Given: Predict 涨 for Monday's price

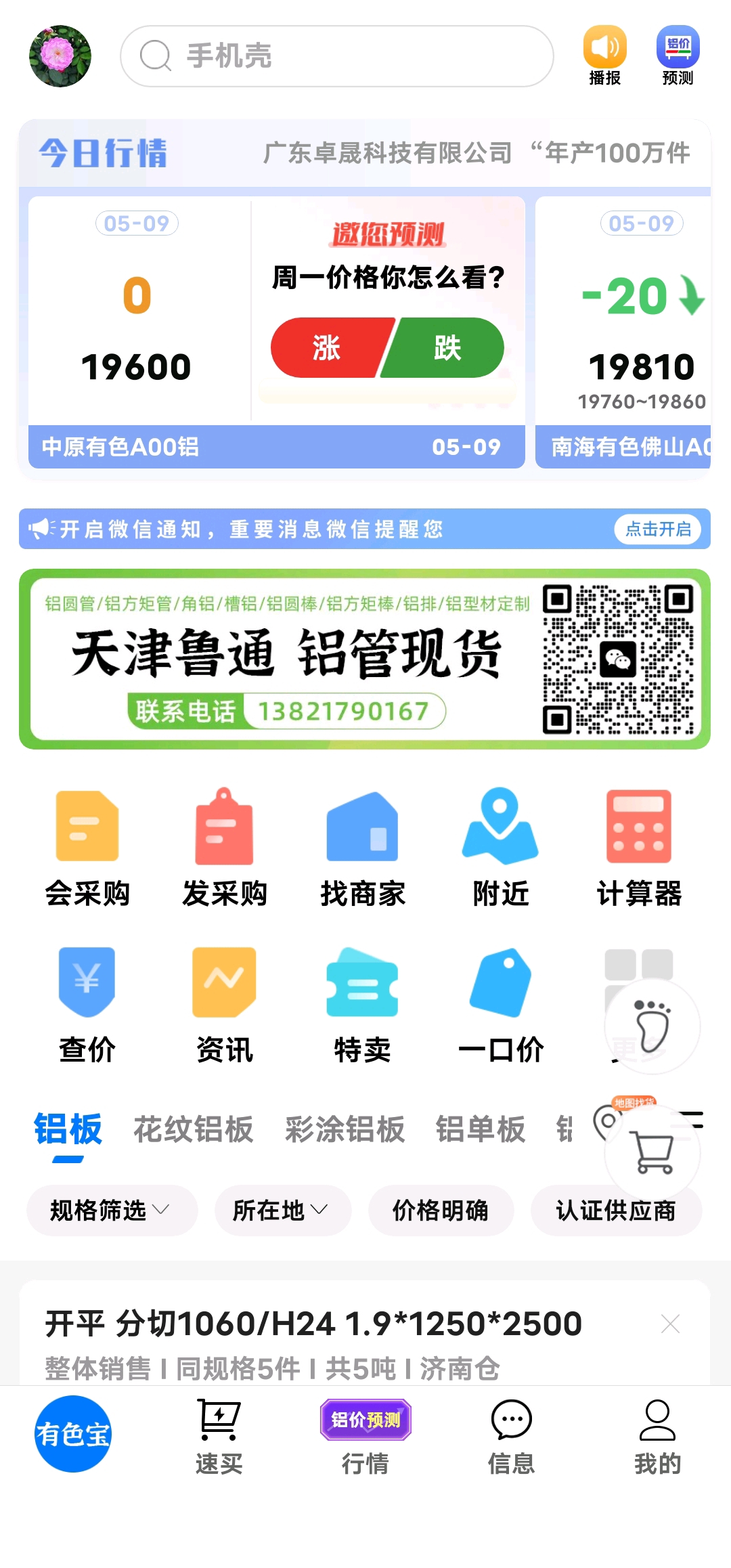Looking at the screenshot, I should (328, 347).
